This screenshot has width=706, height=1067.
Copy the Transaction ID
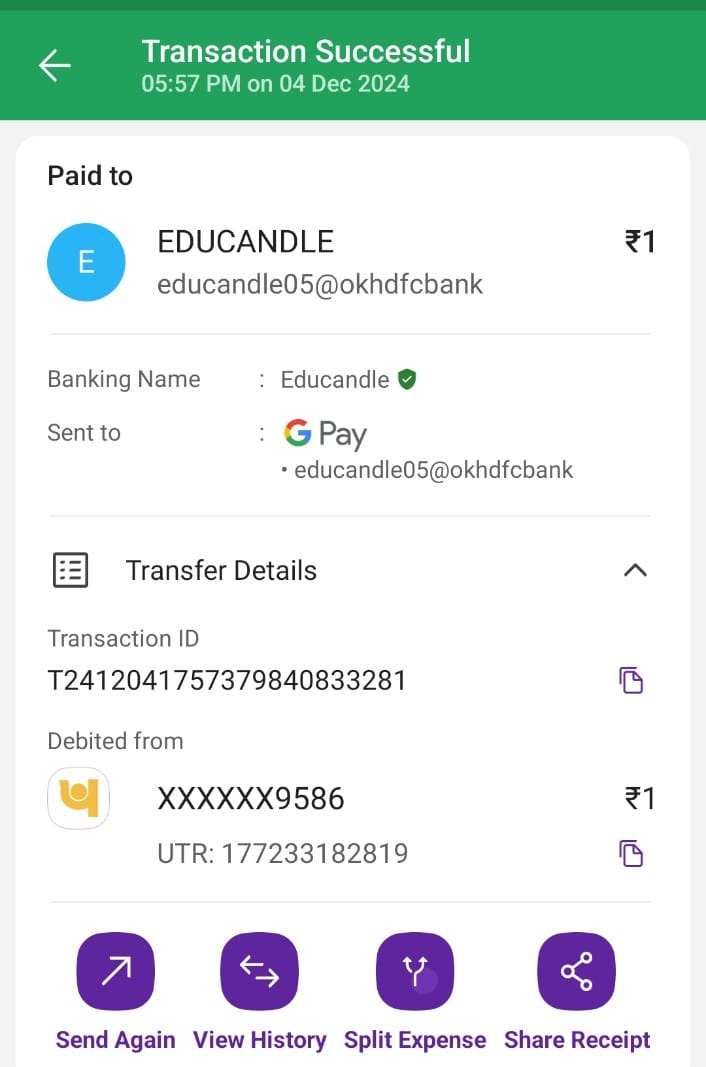coord(631,681)
